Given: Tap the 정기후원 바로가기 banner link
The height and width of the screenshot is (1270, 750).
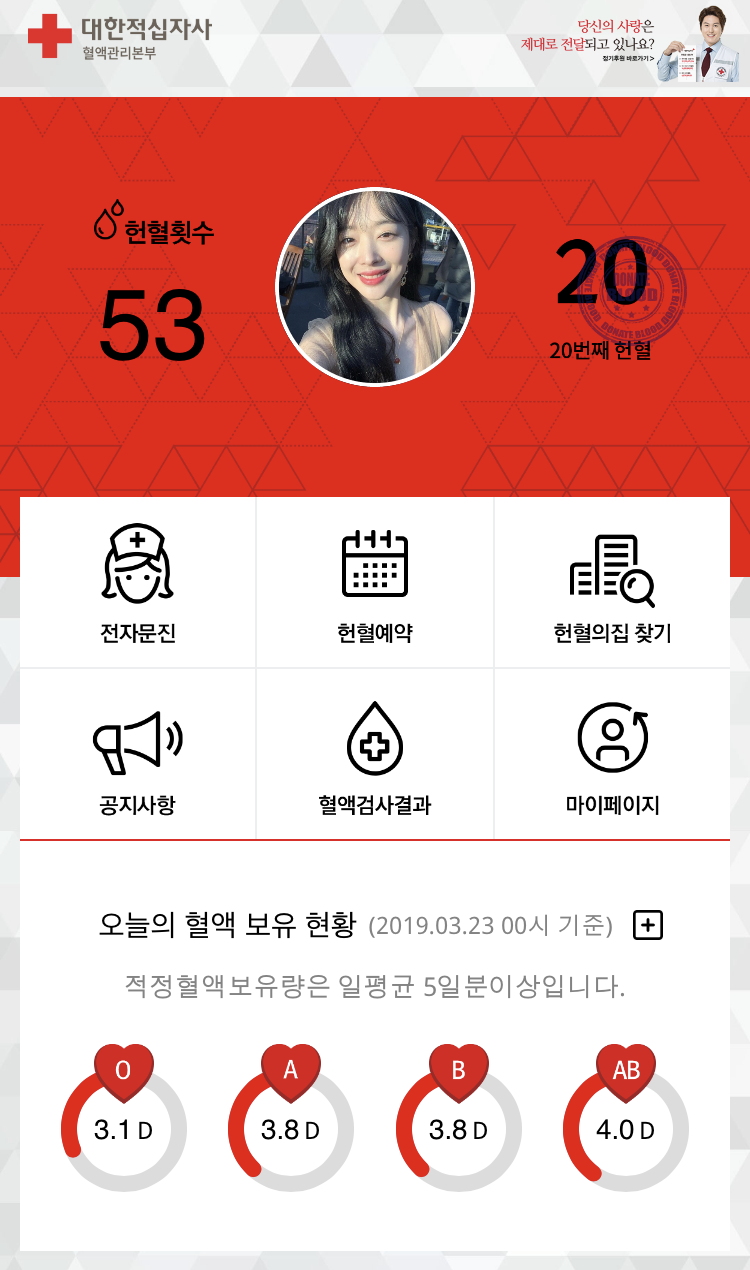Looking at the screenshot, I should click(628, 59).
